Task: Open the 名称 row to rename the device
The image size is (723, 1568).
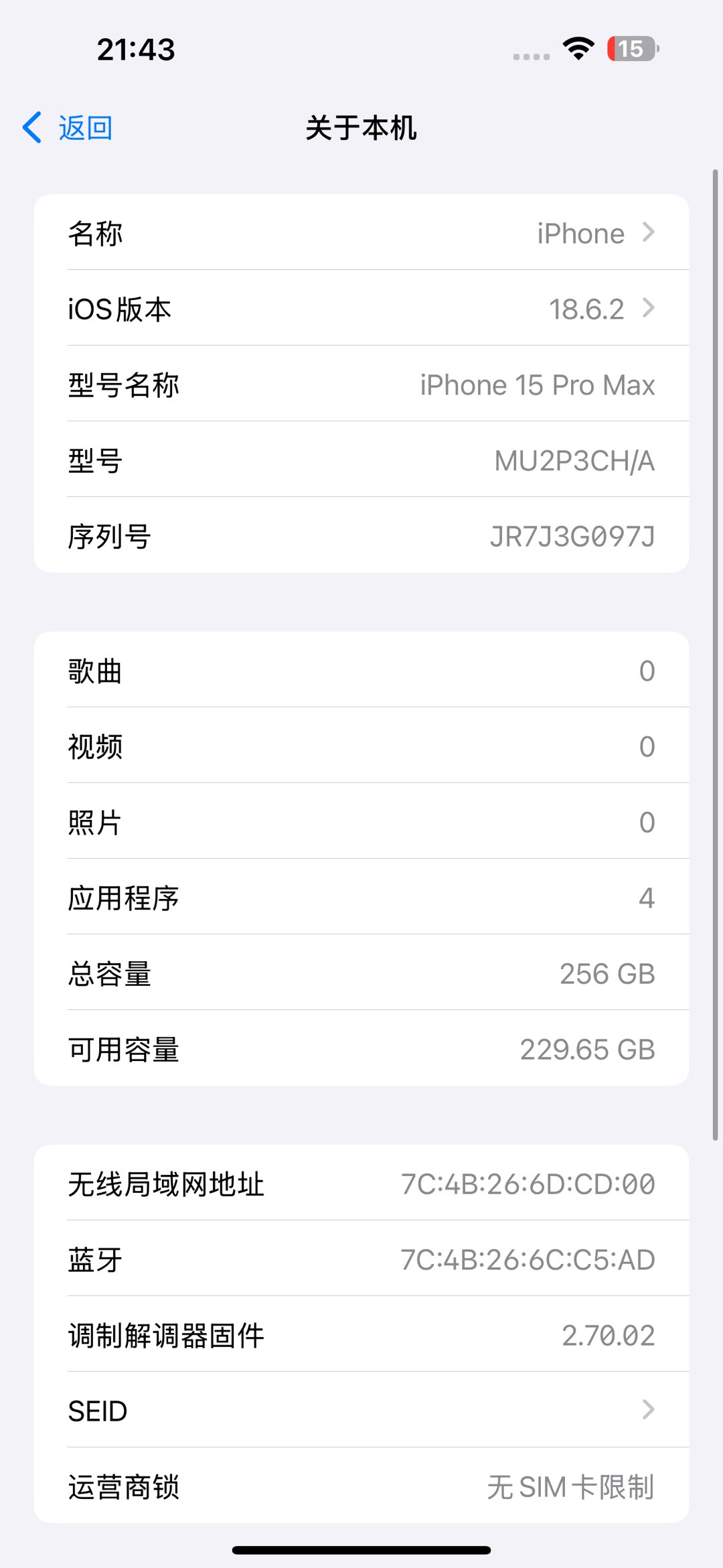Action: [361, 233]
